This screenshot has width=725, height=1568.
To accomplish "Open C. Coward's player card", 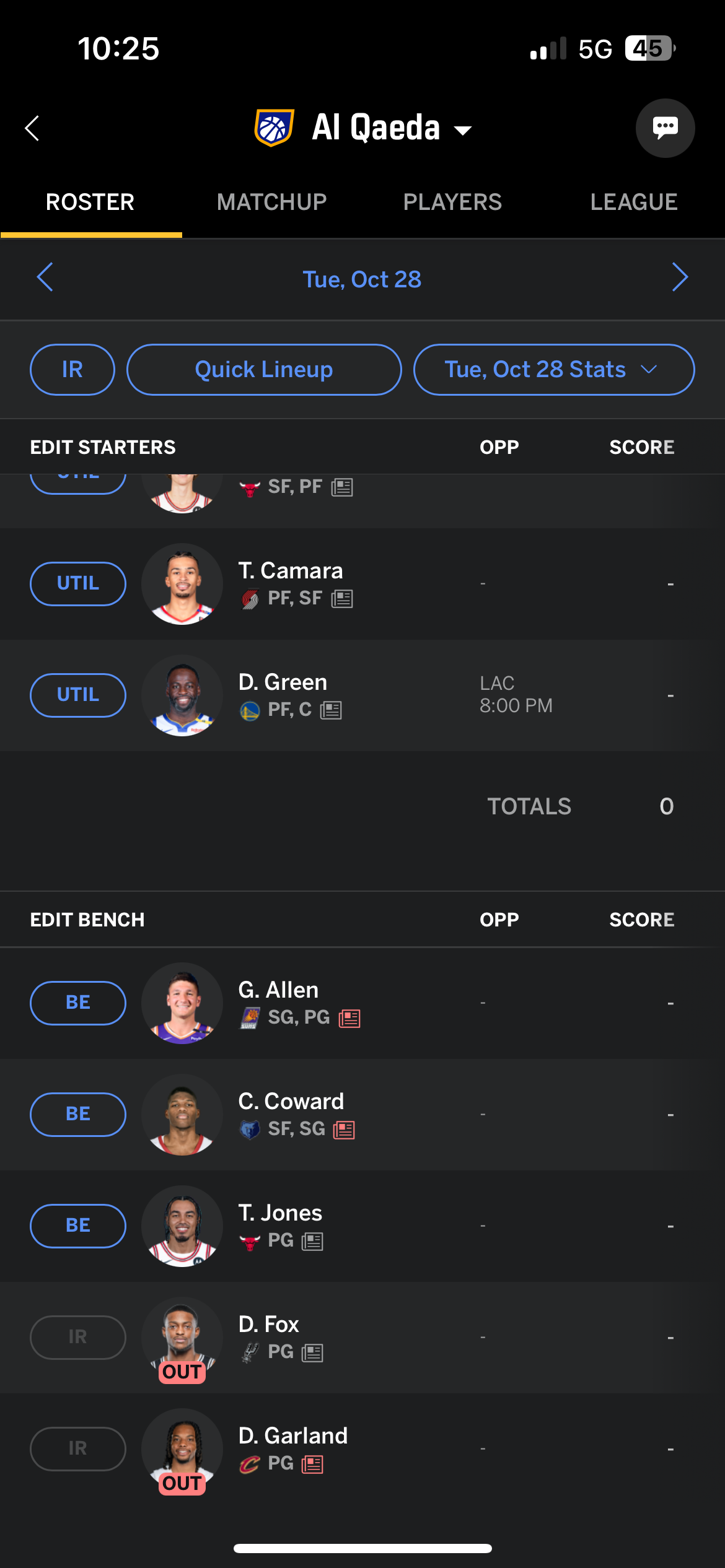I will [291, 1102].
